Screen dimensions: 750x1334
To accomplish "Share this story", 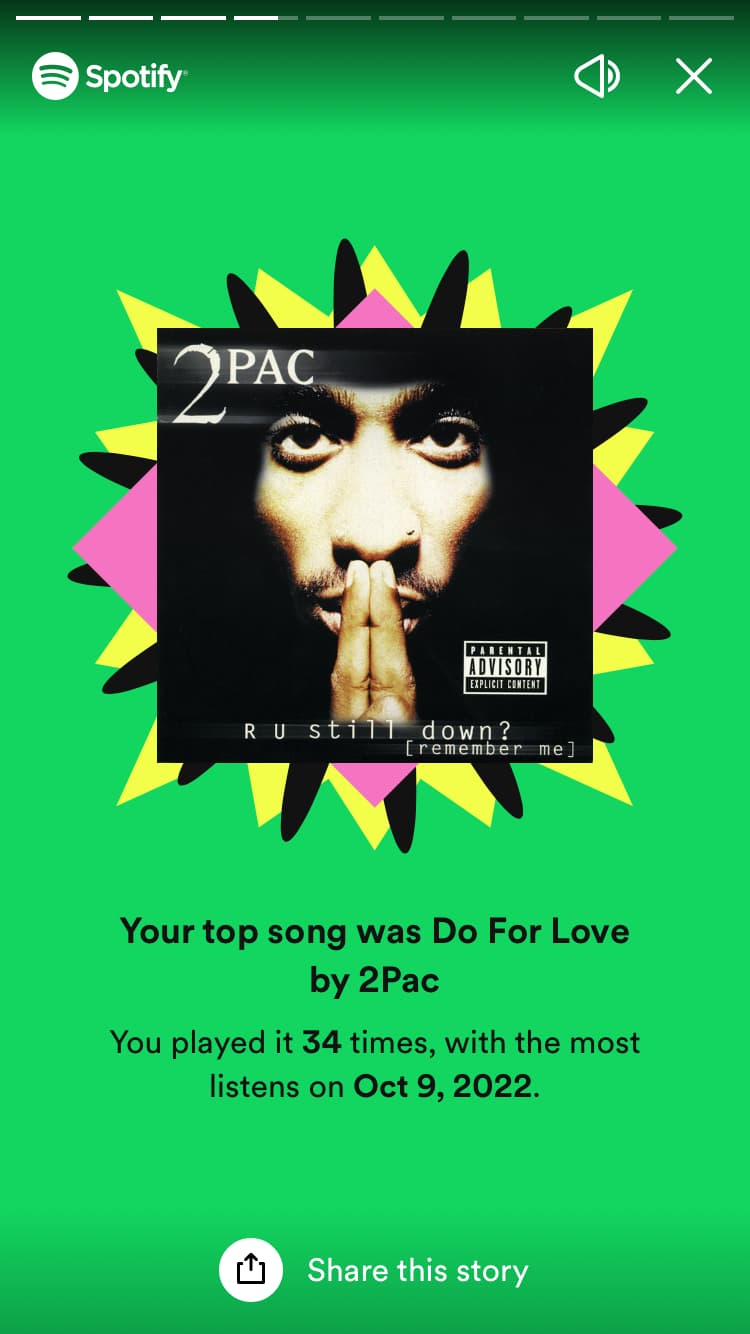I will tap(374, 1270).
